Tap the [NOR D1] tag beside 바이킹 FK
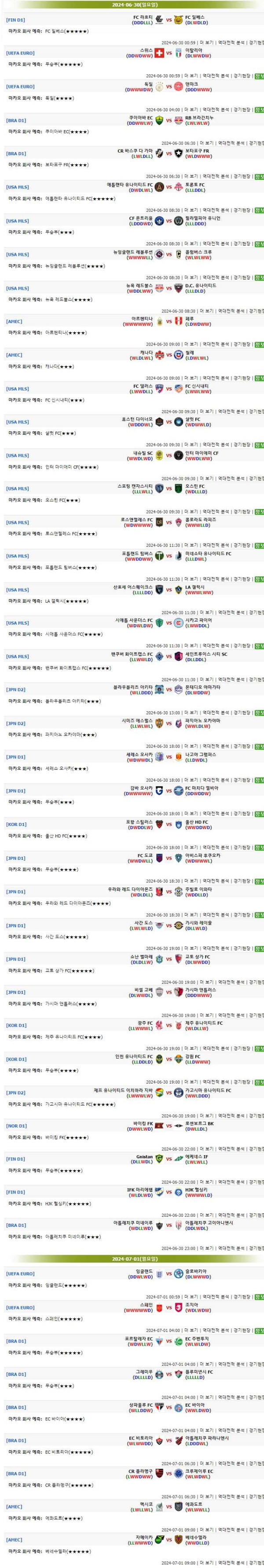The image size is (264, 1568). (x=16, y=1125)
